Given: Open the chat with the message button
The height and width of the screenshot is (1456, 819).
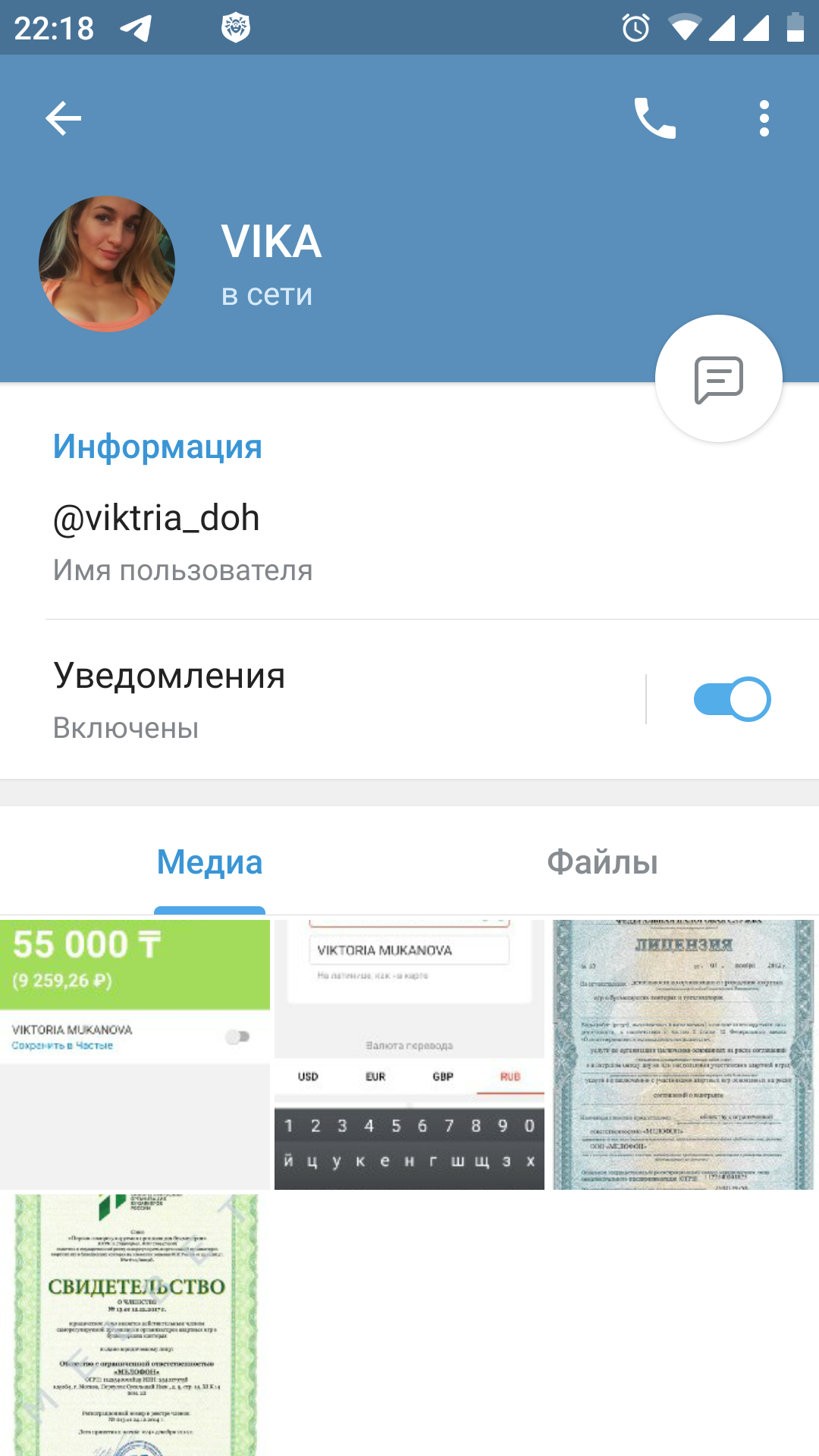Looking at the screenshot, I should tap(718, 378).
